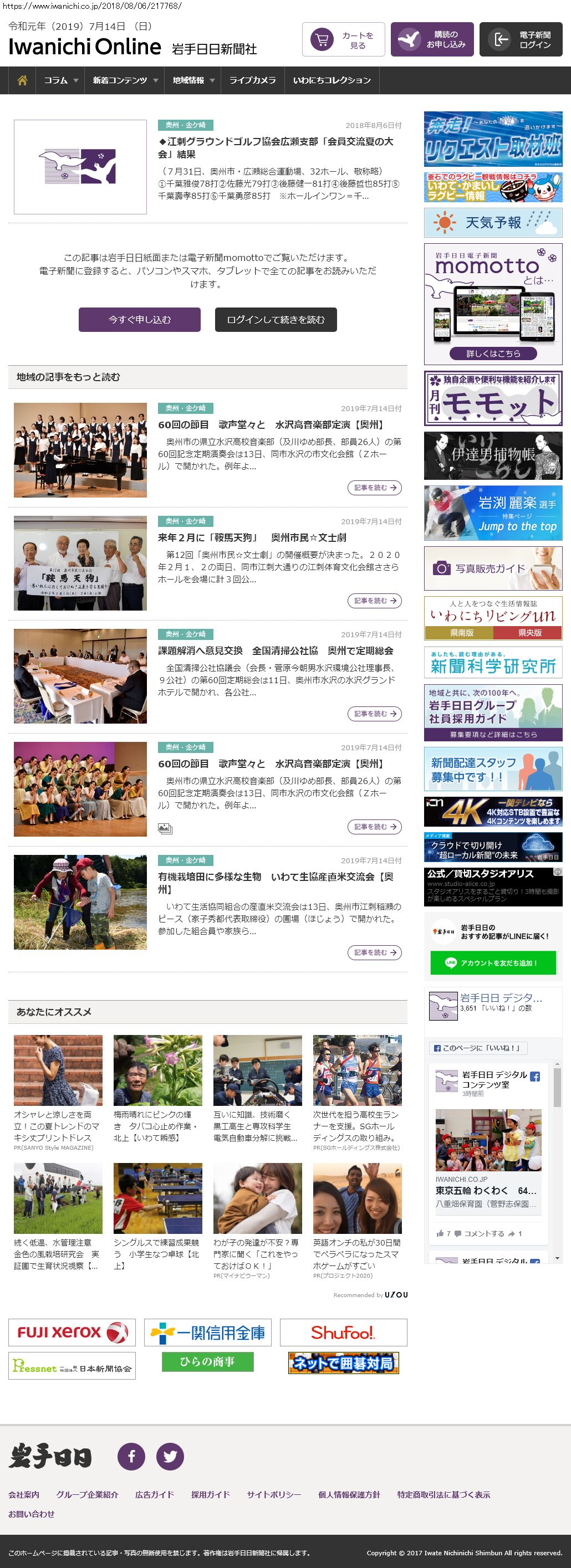Like the page with このページに「いいね！」
The width and height of the screenshot is (571, 1568).
[478, 1048]
